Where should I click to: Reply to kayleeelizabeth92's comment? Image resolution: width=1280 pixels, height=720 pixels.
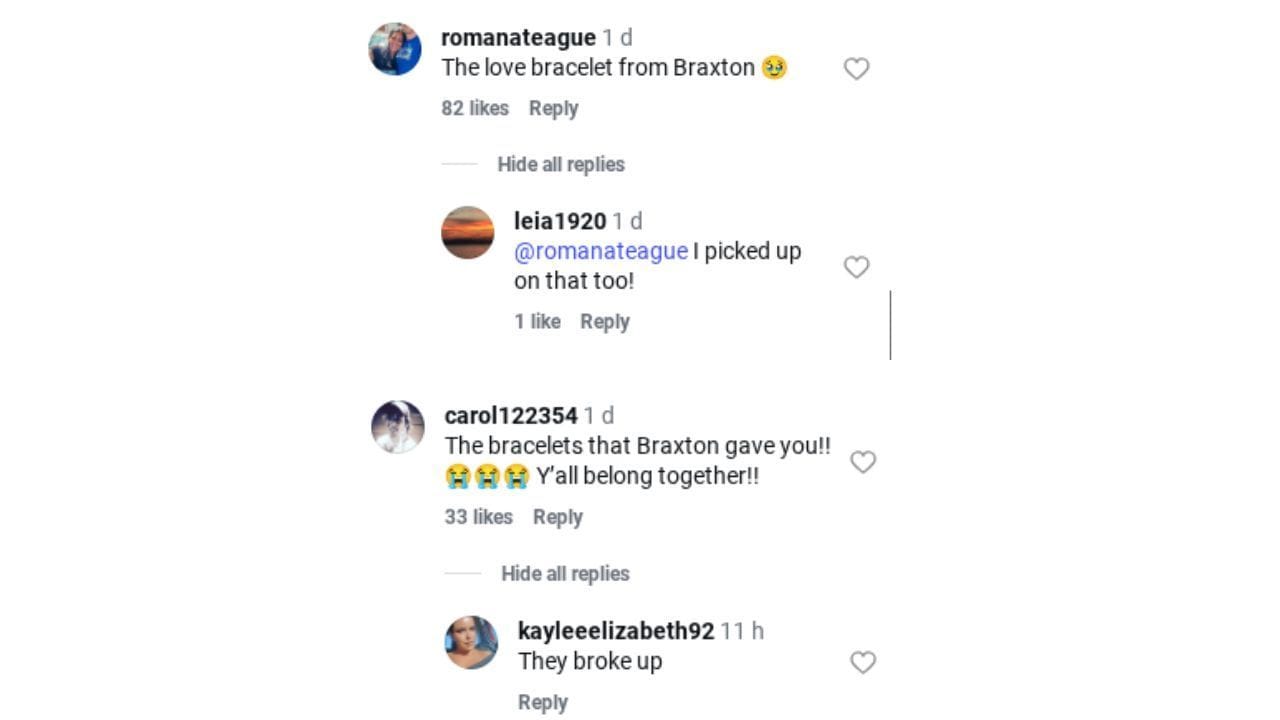(542, 702)
